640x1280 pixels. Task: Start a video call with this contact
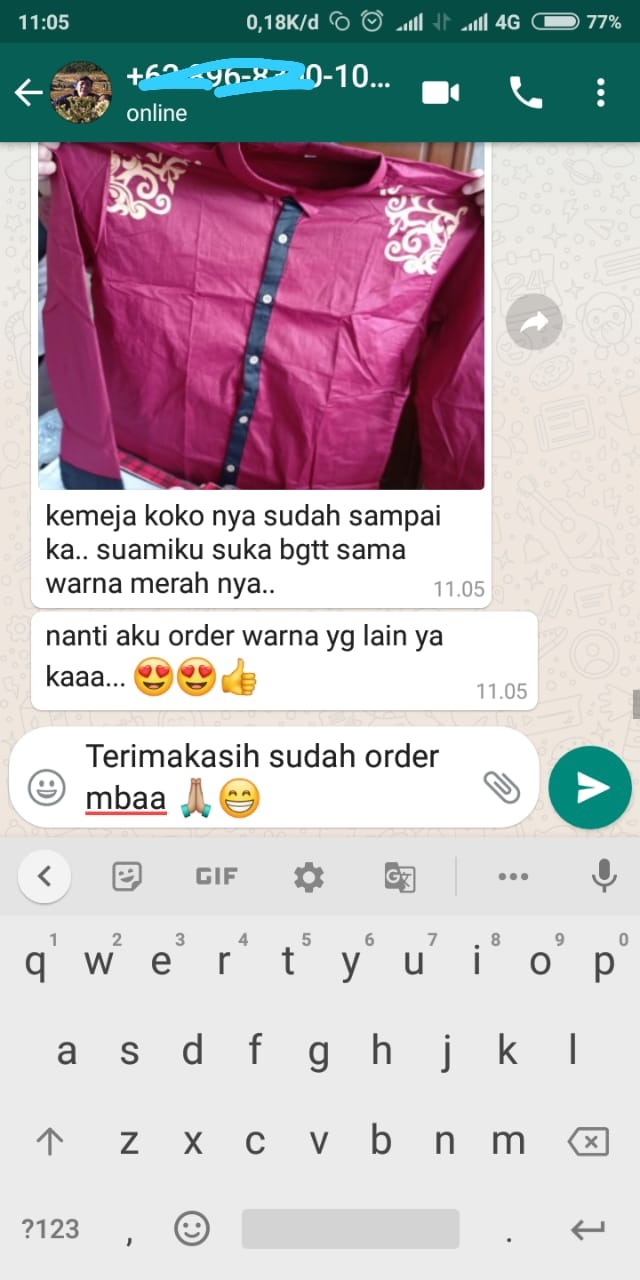pyautogui.click(x=440, y=93)
